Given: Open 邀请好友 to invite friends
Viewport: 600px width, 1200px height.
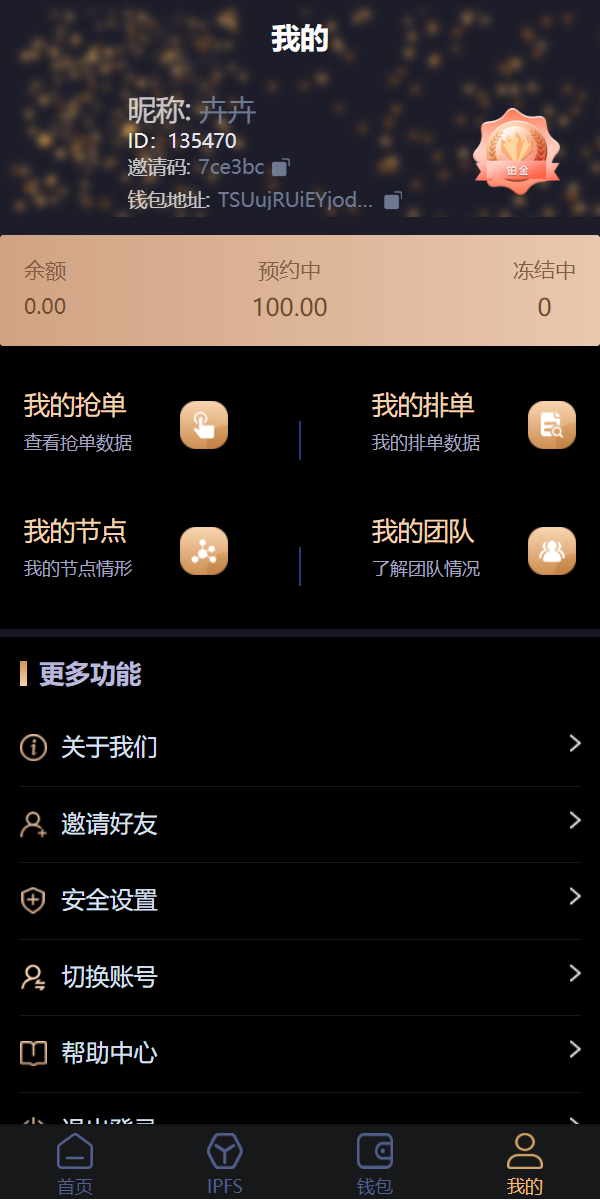Looking at the screenshot, I should click(300, 824).
